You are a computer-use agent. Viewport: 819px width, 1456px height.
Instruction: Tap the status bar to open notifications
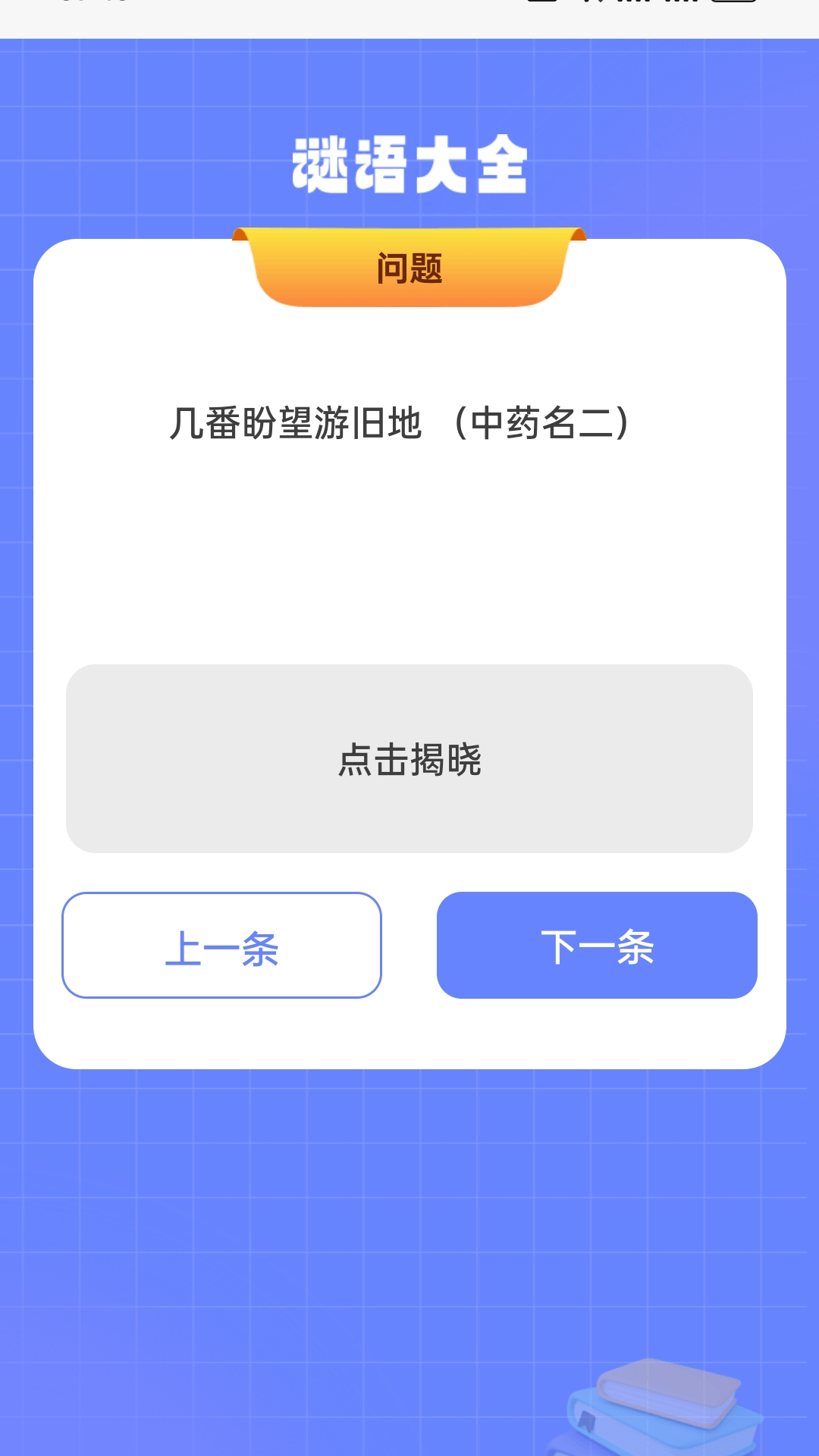(303, 8)
